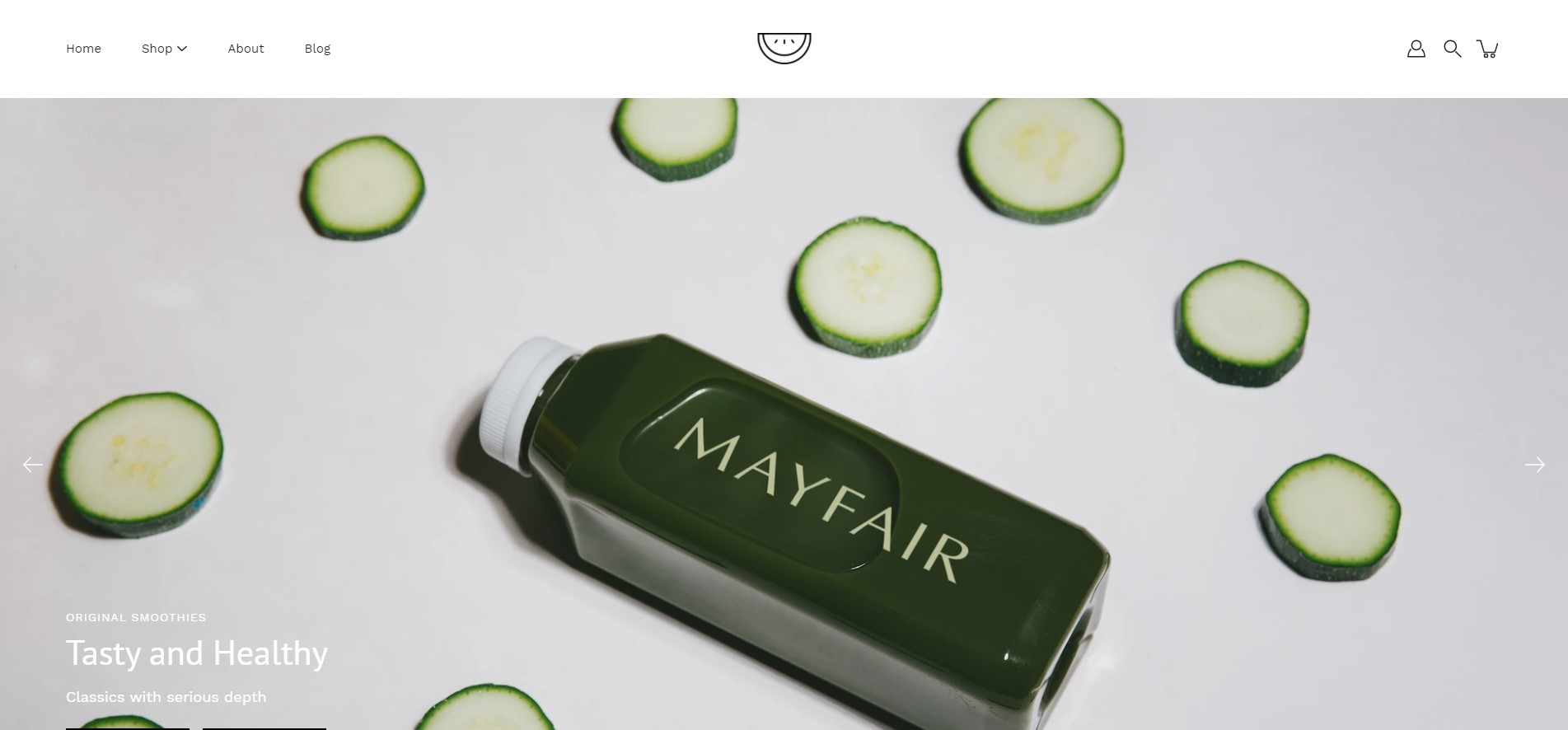Screen dimensions: 1568x730
Task: View the shopping cart
Action: click(x=1488, y=49)
